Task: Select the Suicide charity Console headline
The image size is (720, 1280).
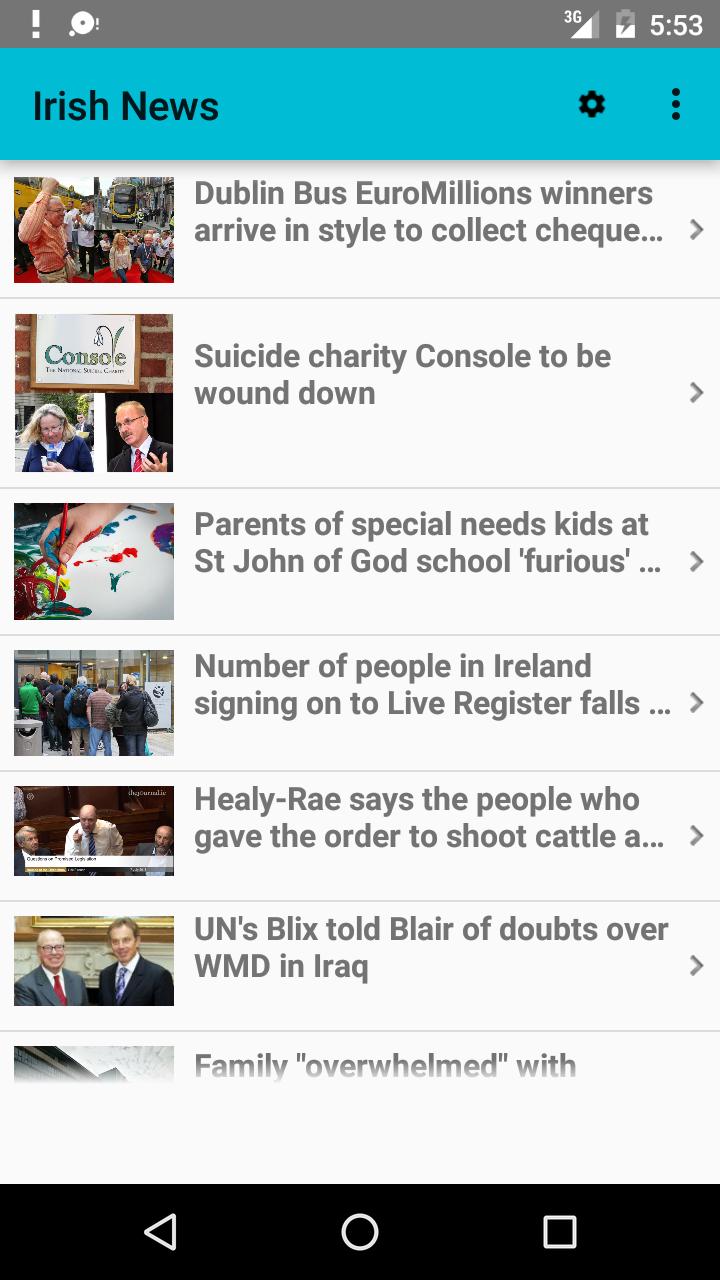Action: pyautogui.click(x=402, y=374)
